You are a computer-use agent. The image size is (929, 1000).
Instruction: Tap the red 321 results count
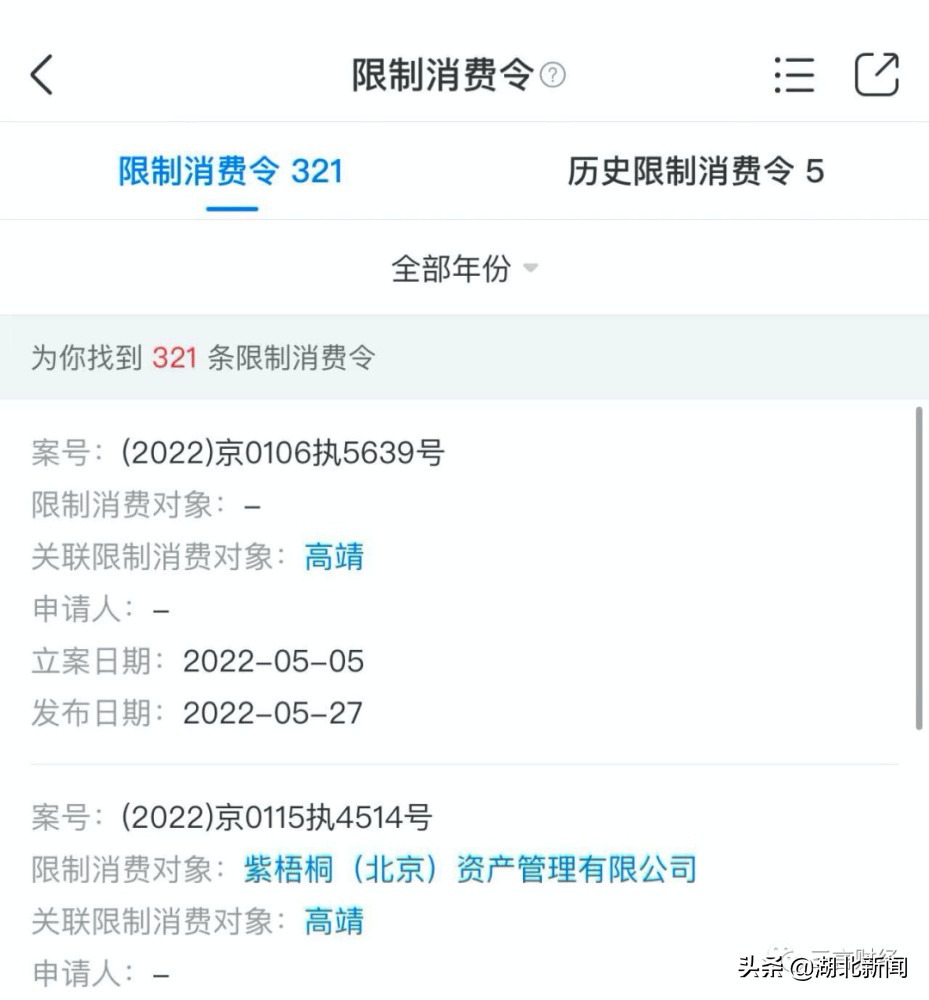(x=172, y=357)
